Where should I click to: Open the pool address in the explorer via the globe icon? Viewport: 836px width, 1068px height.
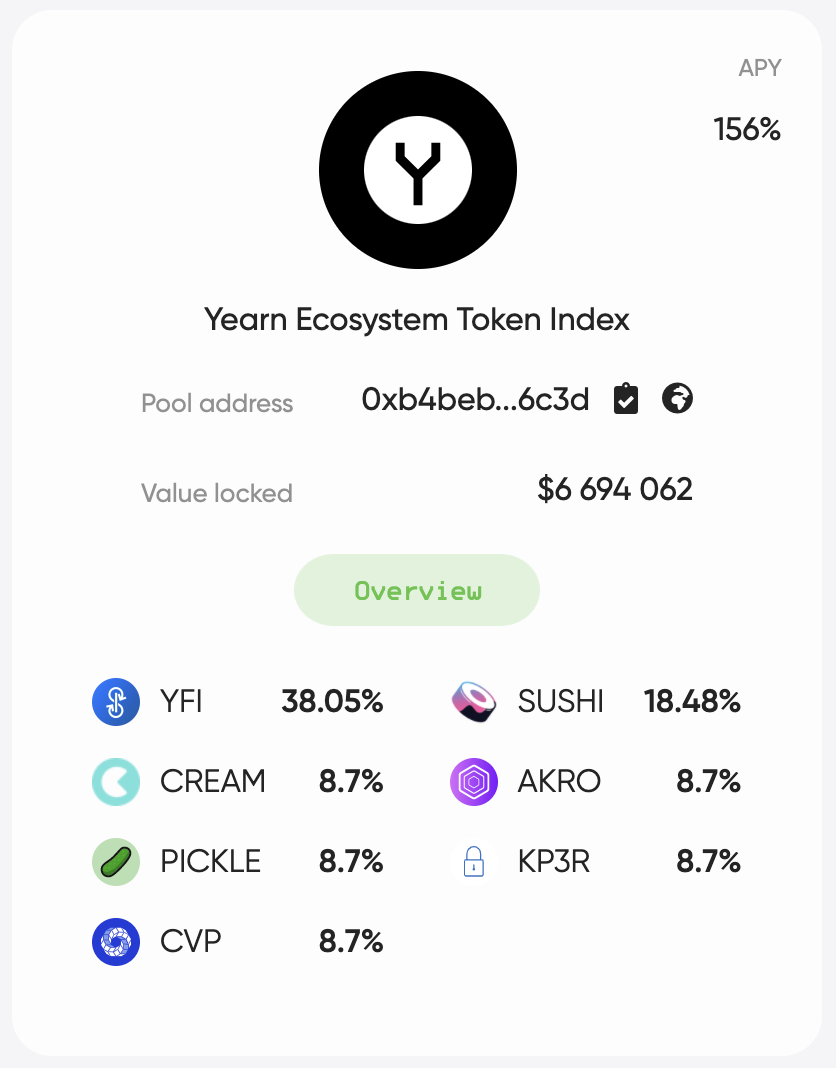pyautogui.click(x=677, y=398)
